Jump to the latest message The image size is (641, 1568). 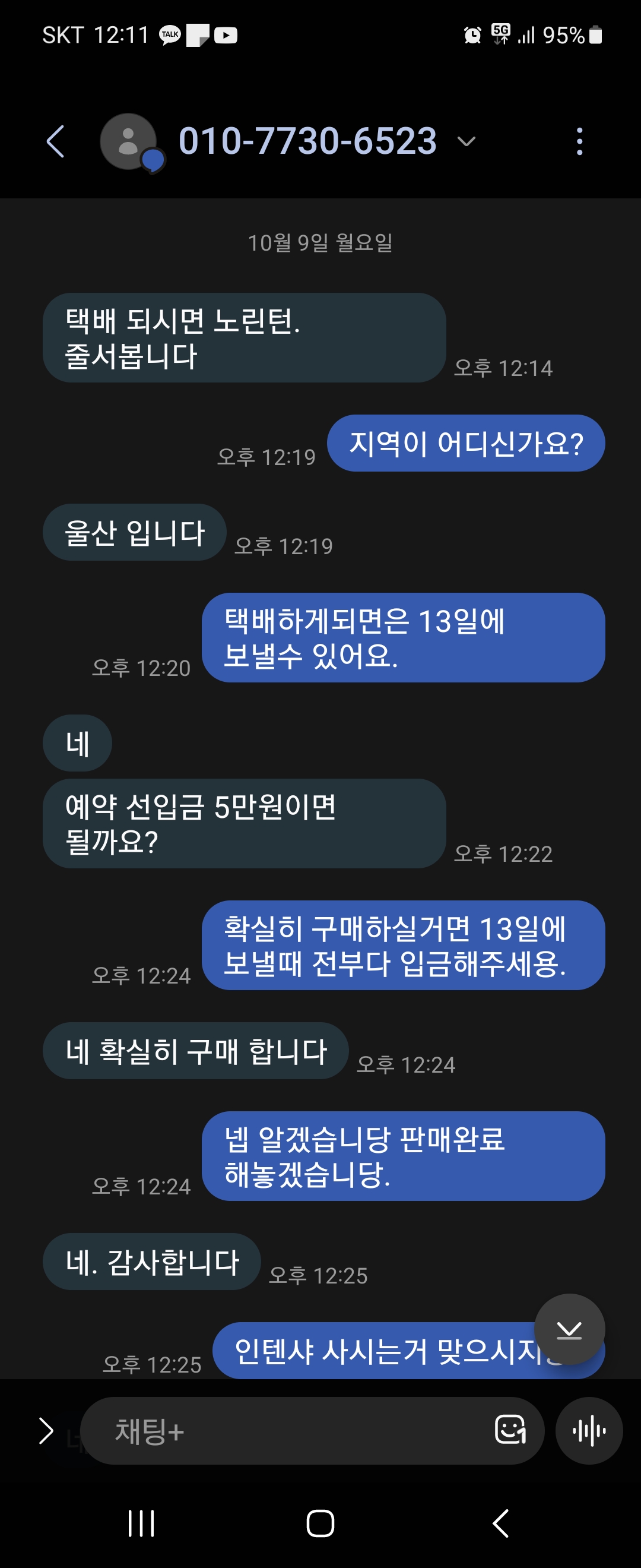click(569, 1330)
